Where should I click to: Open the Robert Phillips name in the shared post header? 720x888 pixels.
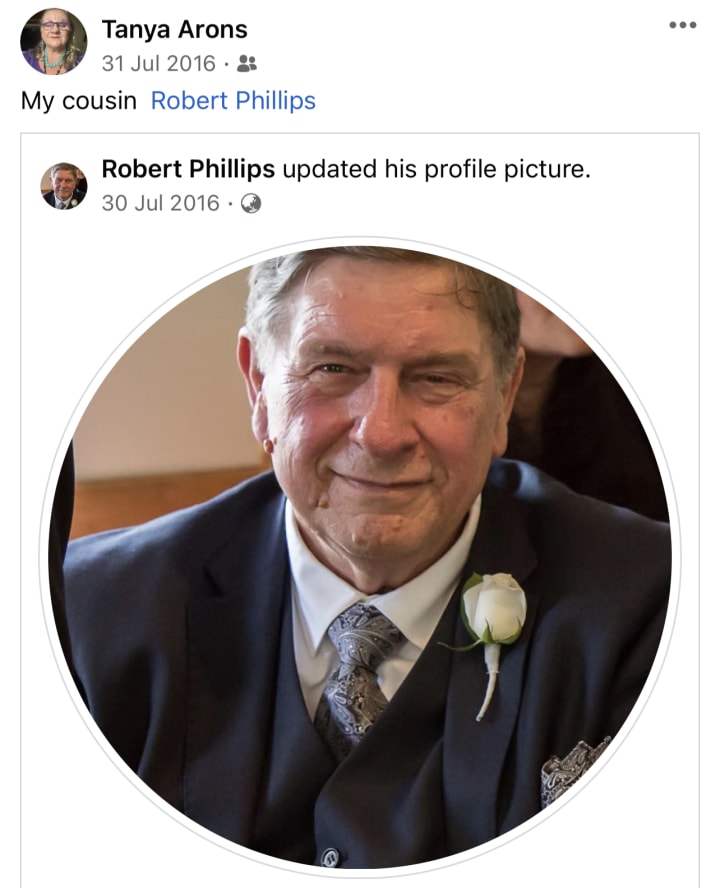pos(188,169)
